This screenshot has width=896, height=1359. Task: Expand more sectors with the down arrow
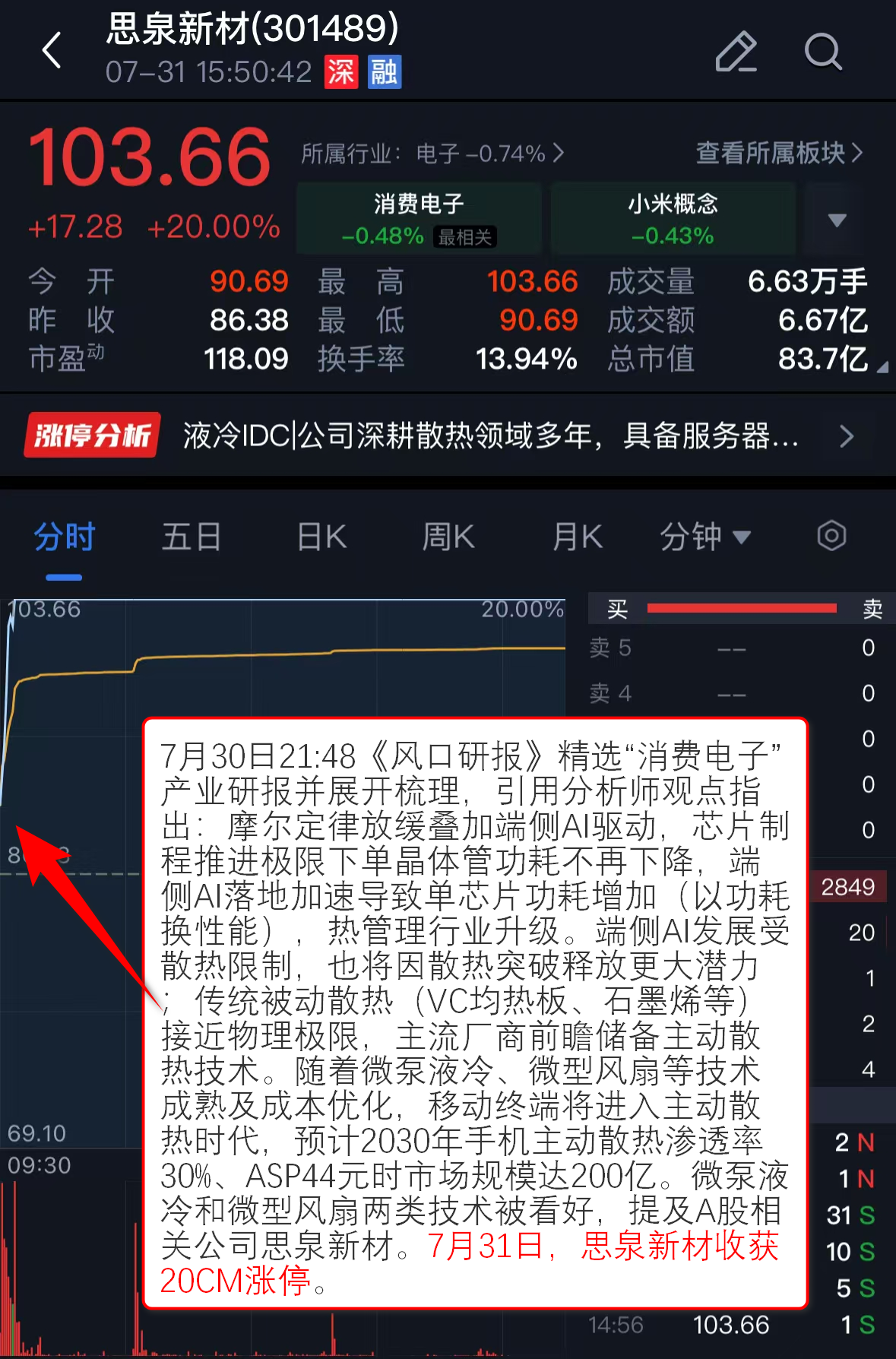point(837,220)
